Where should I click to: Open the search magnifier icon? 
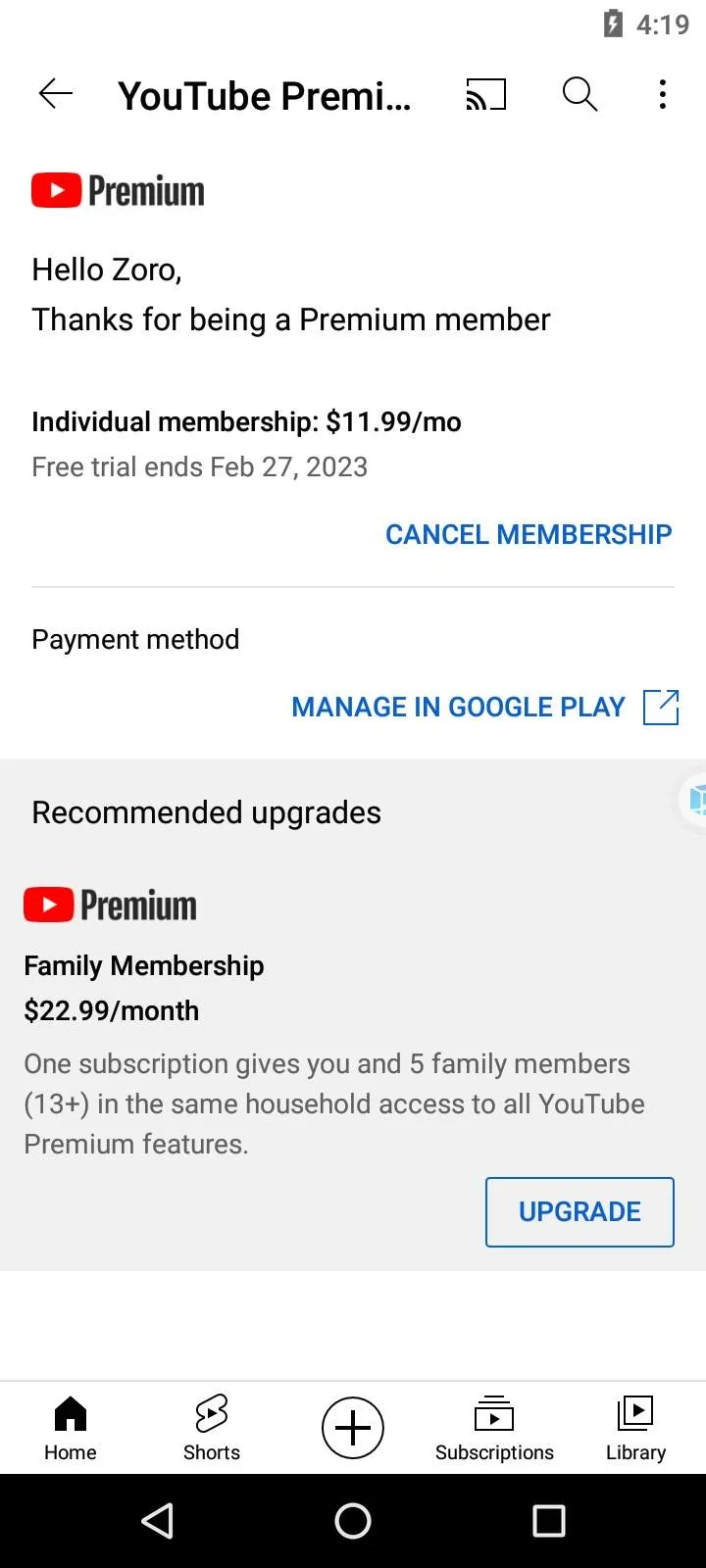click(580, 94)
